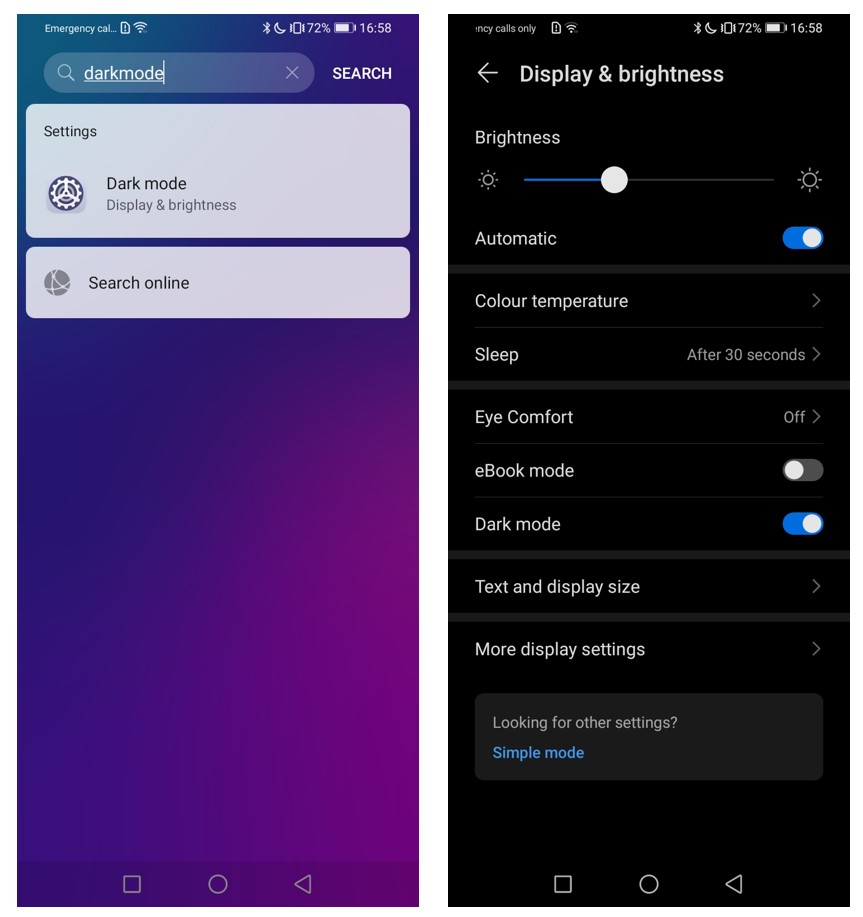Disable the Dark mode switch

802,524
